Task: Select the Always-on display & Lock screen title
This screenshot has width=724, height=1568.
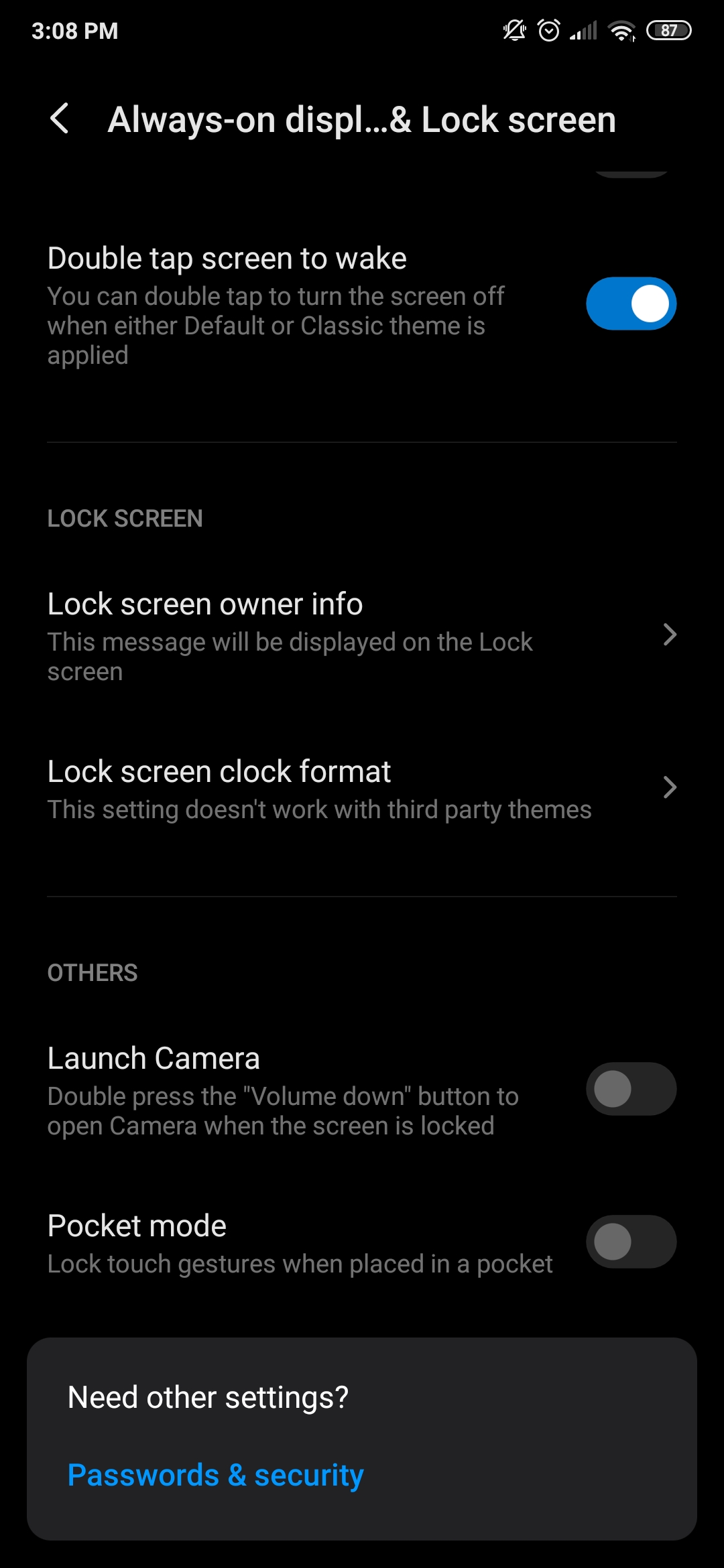Action: click(x=362, y=119)
